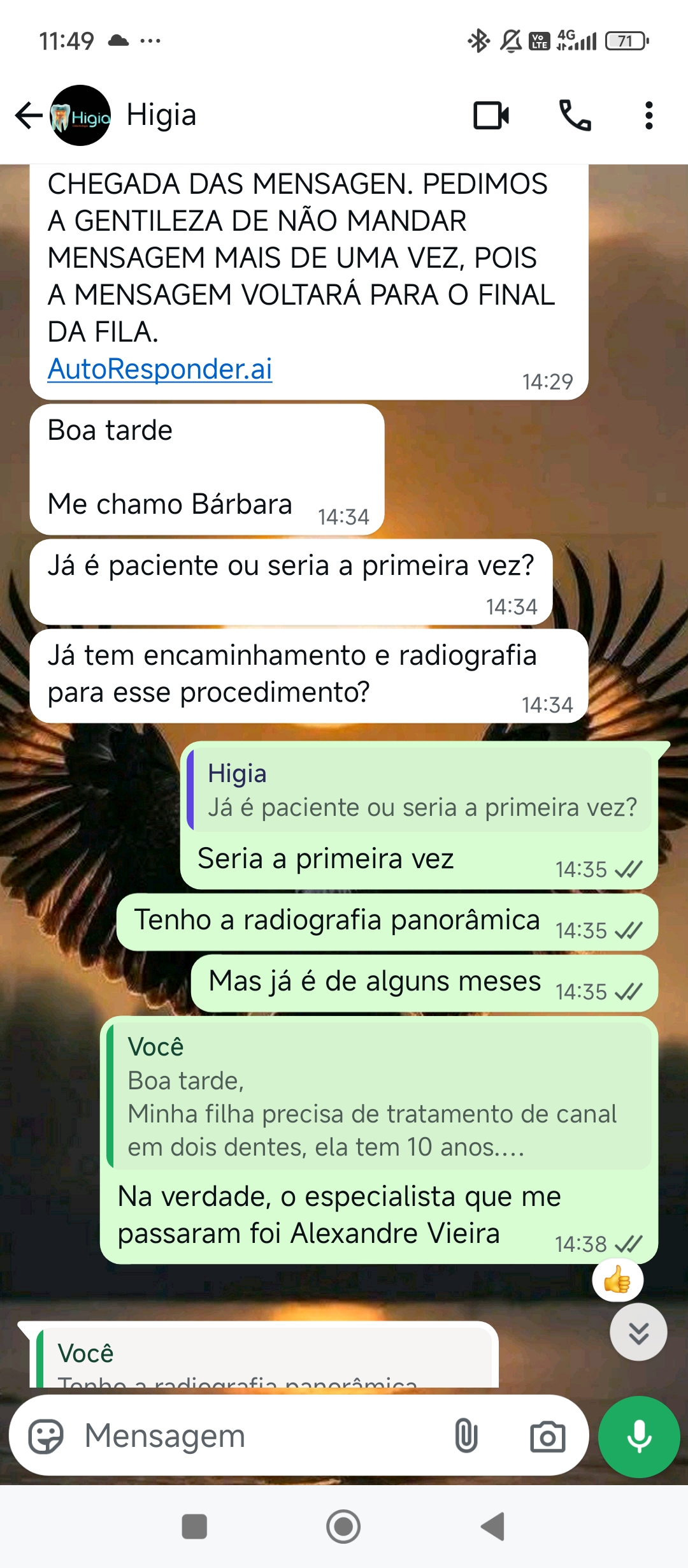The width and height of the screenshot is (688, 1568).
Task: Start a voice call with Higia
Action: coord(575,115)
